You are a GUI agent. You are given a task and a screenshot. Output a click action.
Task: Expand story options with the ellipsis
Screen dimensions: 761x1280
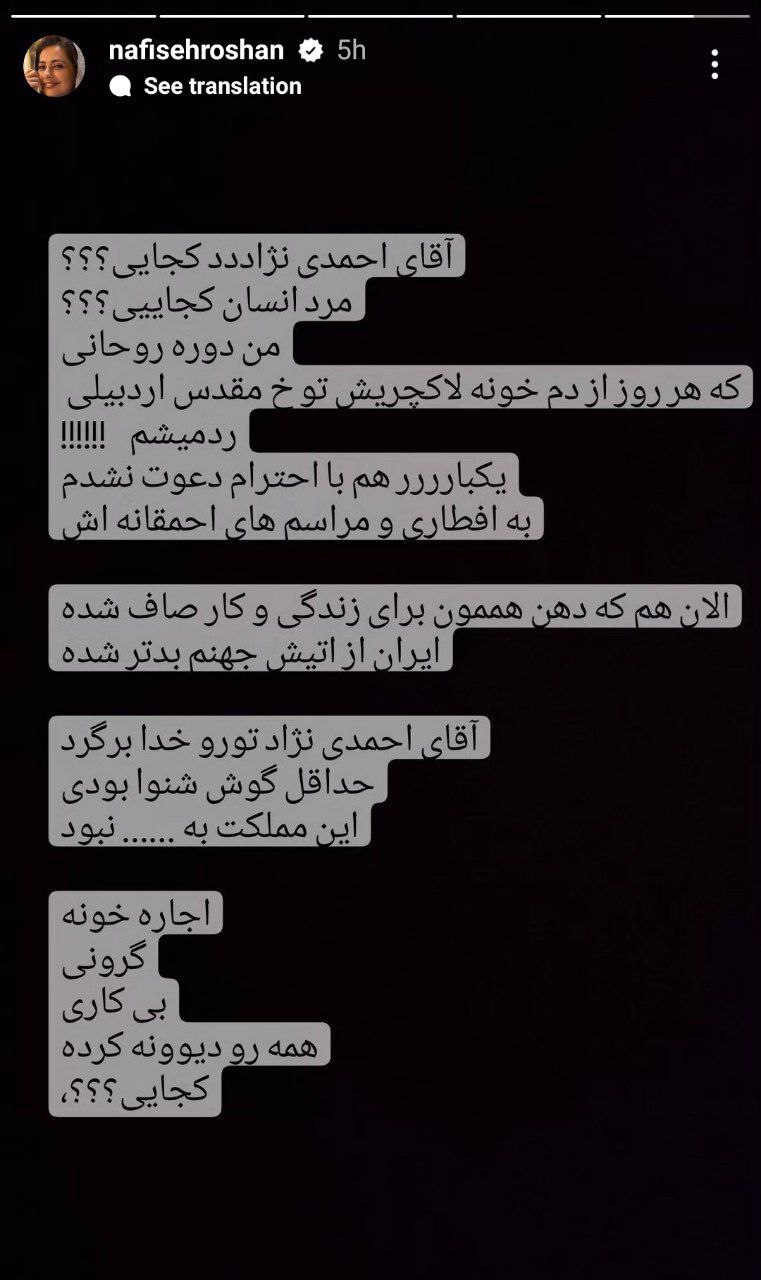click(713, 63)
